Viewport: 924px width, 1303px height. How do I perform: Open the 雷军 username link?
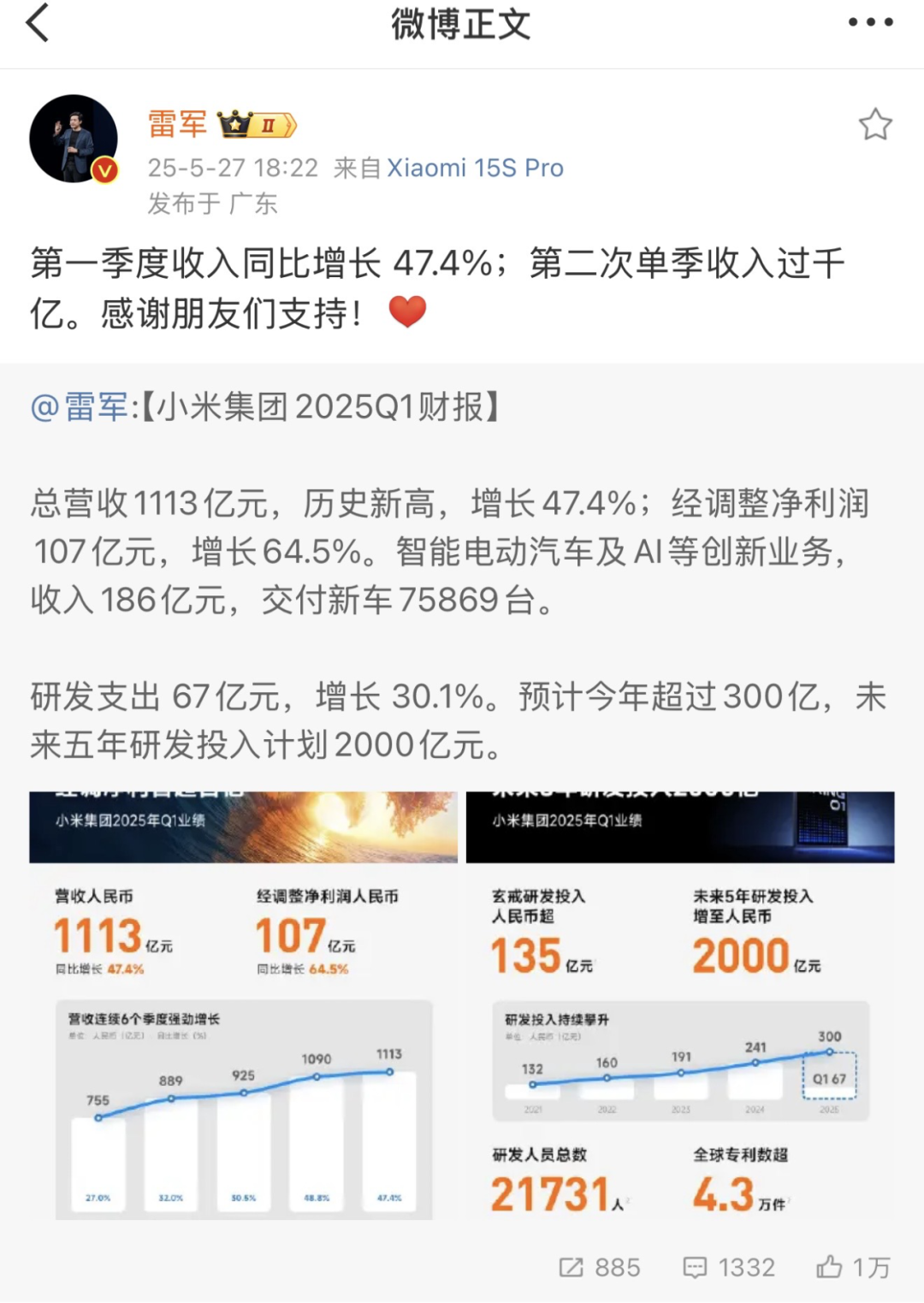coord(178,124)
